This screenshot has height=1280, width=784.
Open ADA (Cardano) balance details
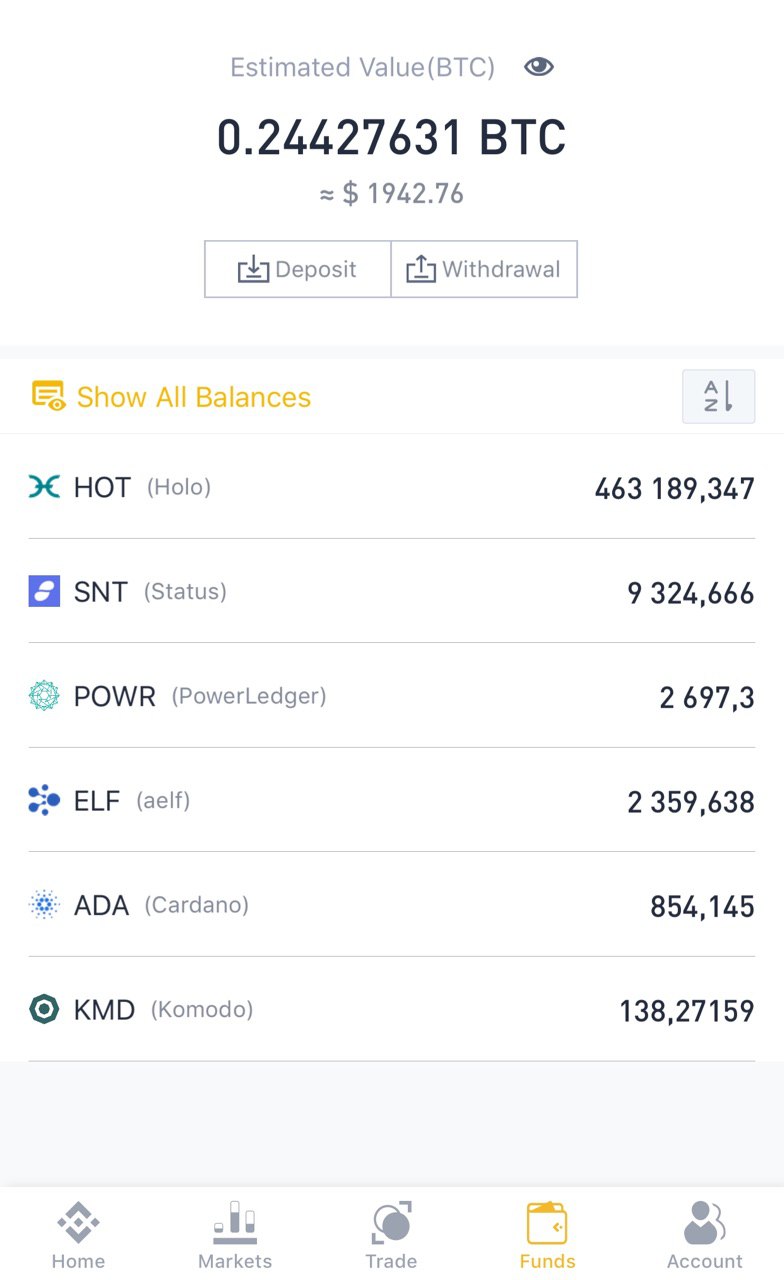392,905
